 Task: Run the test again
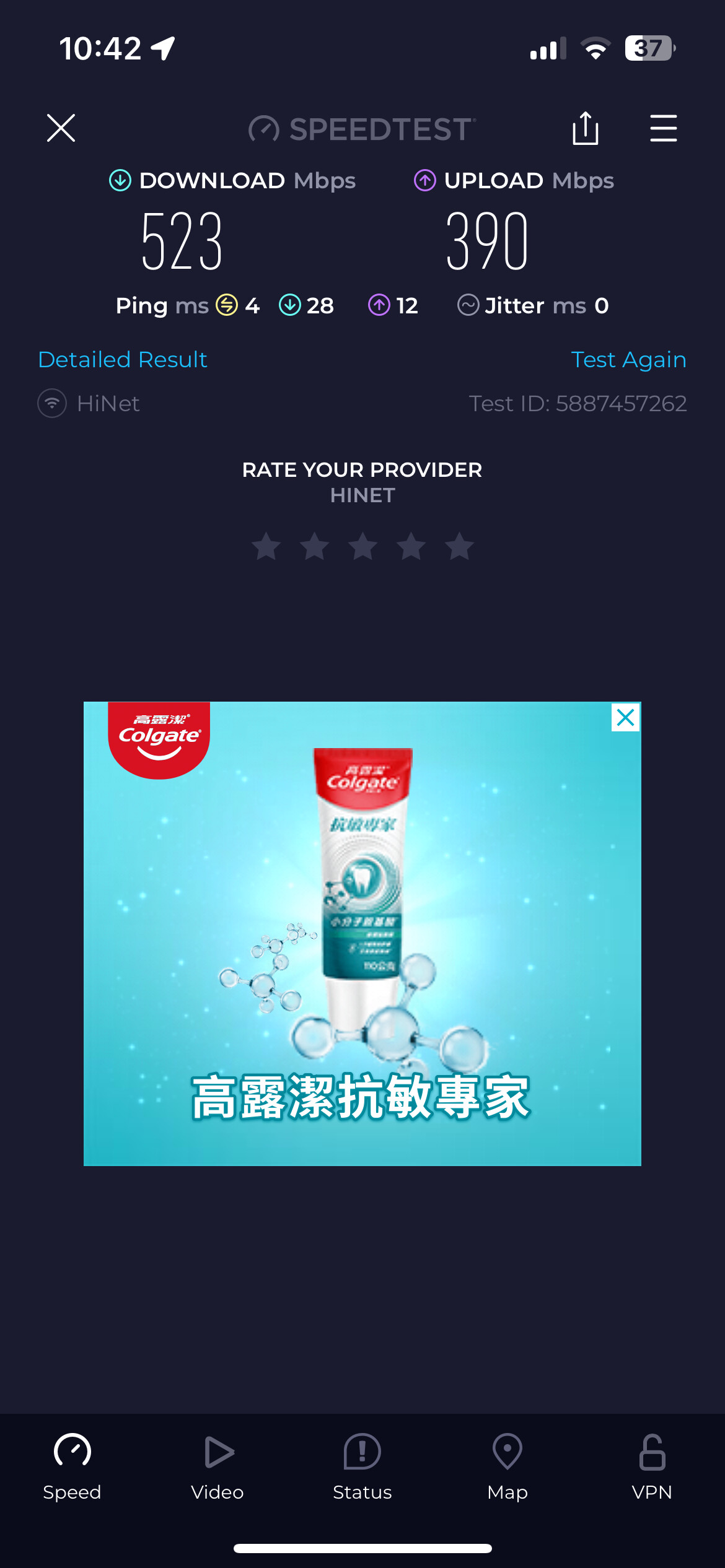(x=628, y=360)
